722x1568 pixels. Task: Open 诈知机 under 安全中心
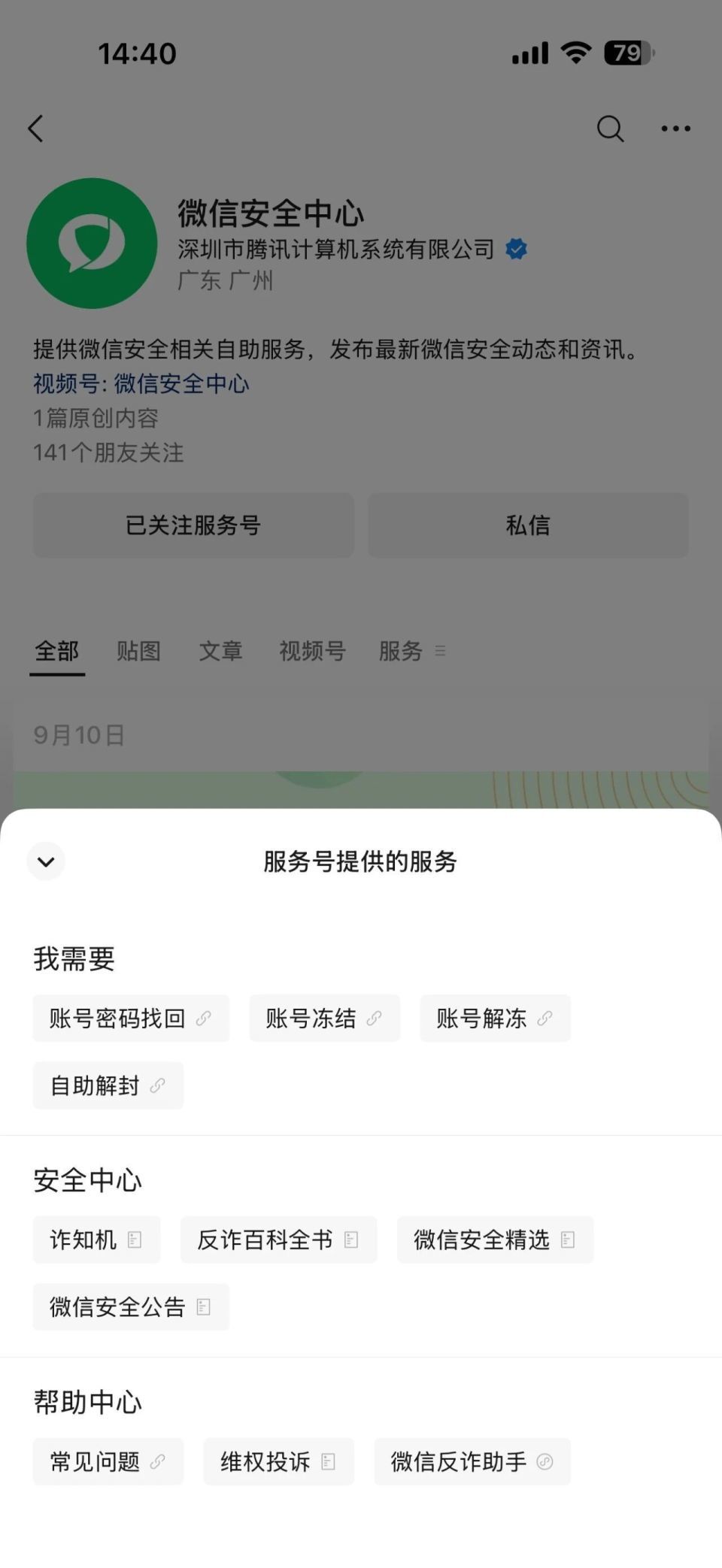[x=97, y=1240]
